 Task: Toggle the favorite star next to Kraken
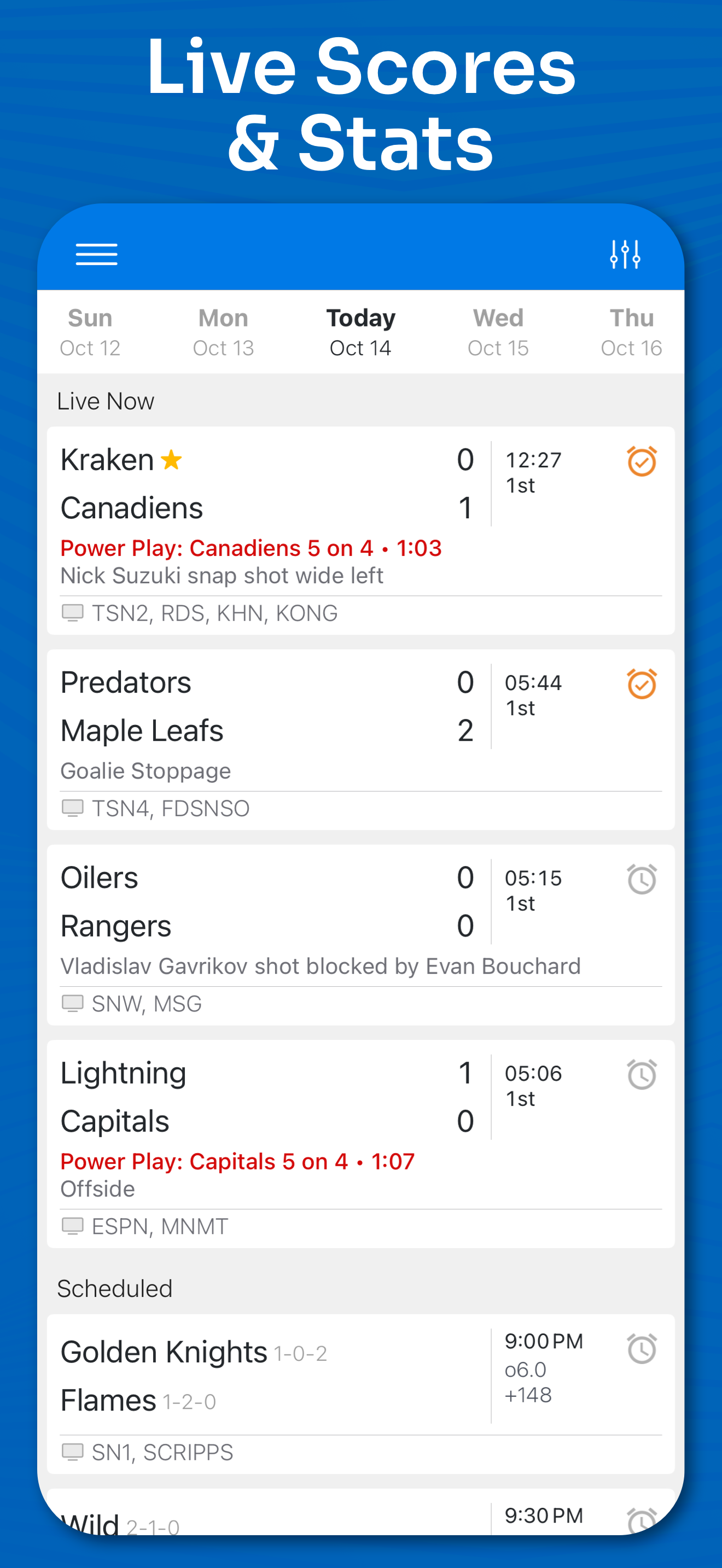tap(172, 460)
